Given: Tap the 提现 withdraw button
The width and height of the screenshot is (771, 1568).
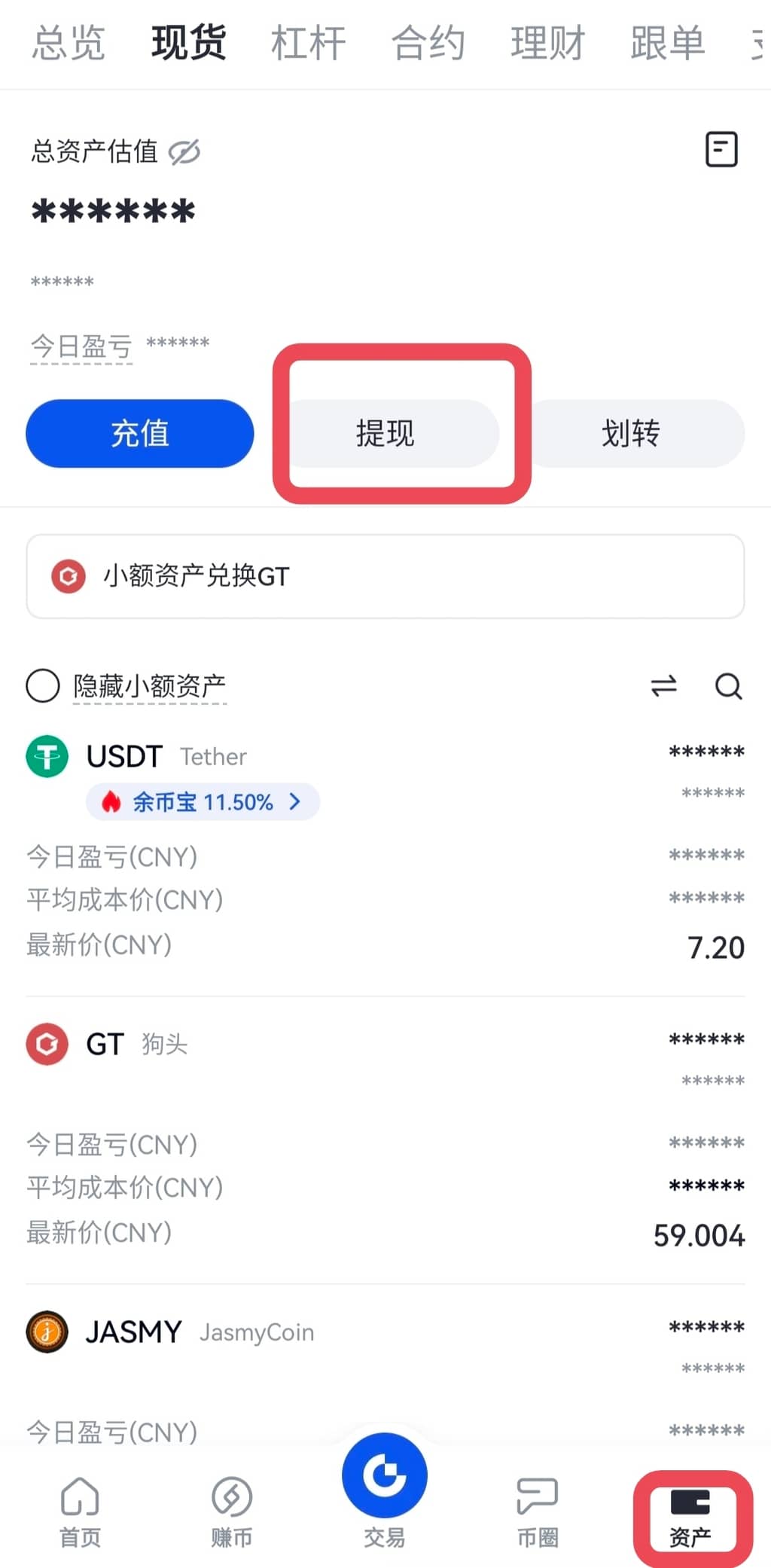Looking at the screenshot, I should click(x=385, y=434).
